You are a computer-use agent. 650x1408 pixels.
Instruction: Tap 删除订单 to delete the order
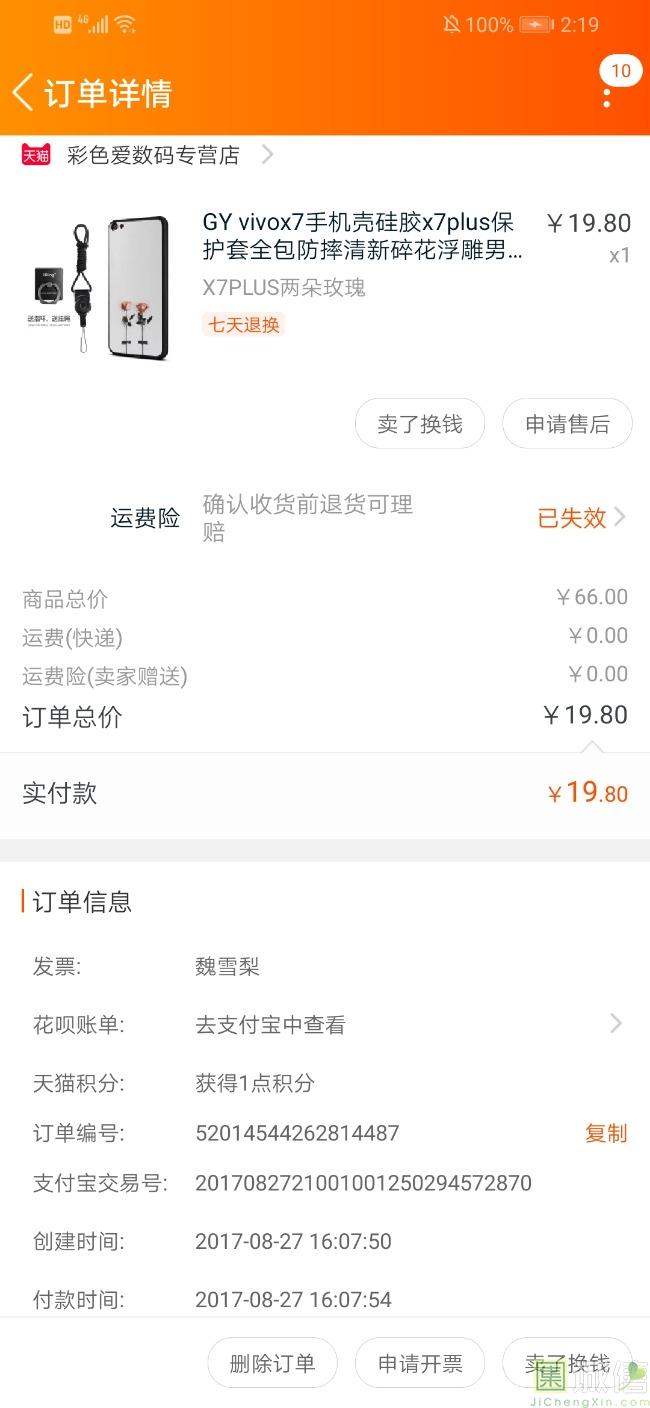point(272,1363)
